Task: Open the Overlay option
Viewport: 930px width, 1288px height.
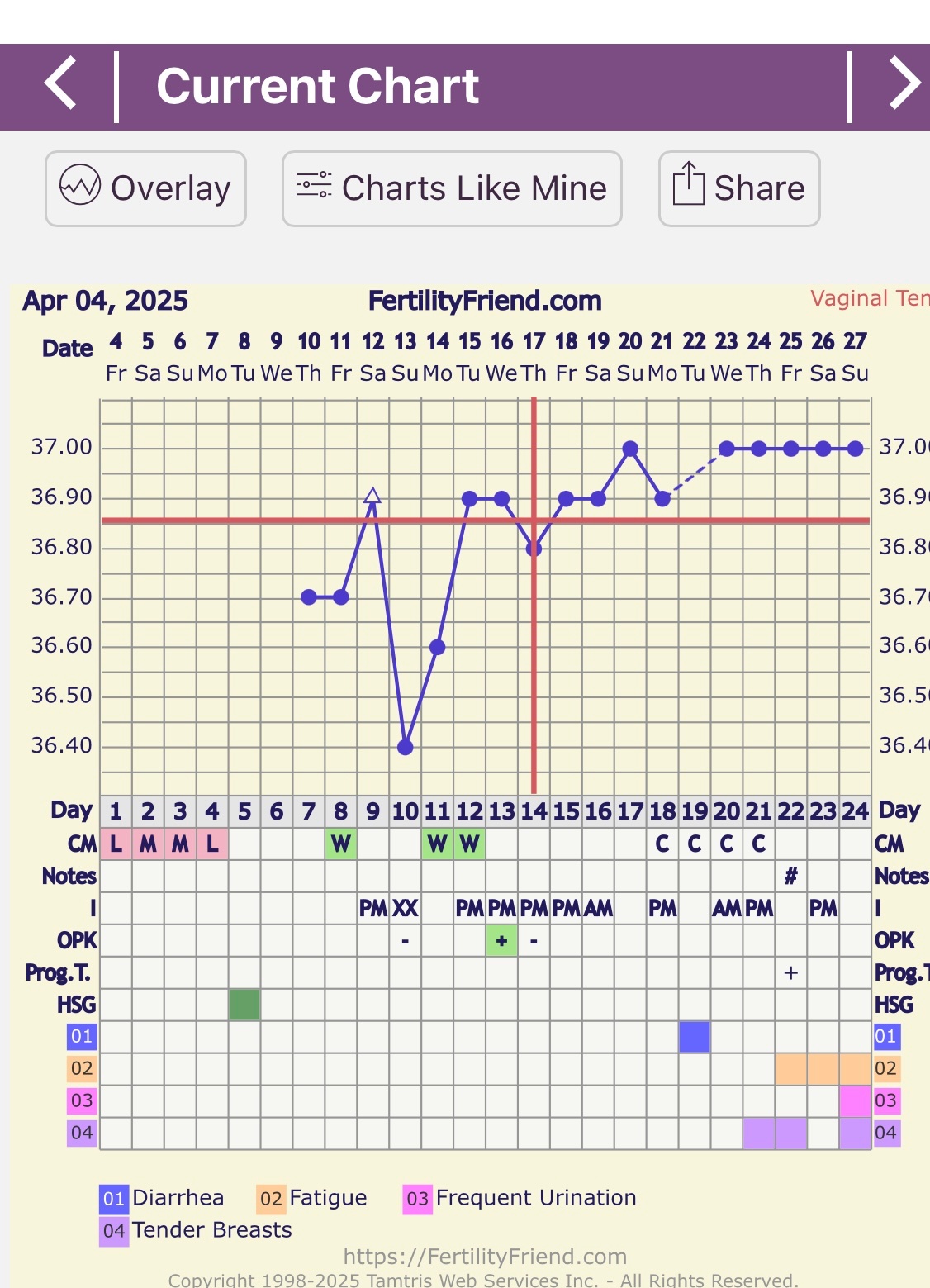Action: 145,188
